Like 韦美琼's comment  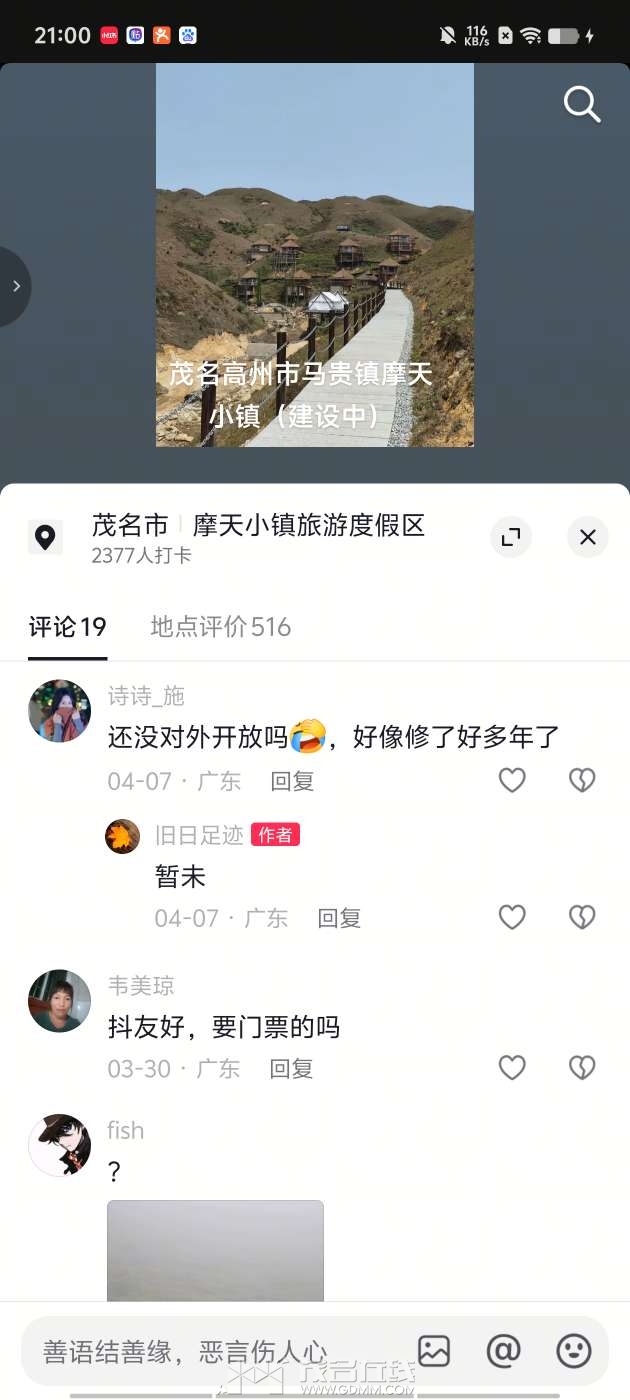click(512, 1068)
